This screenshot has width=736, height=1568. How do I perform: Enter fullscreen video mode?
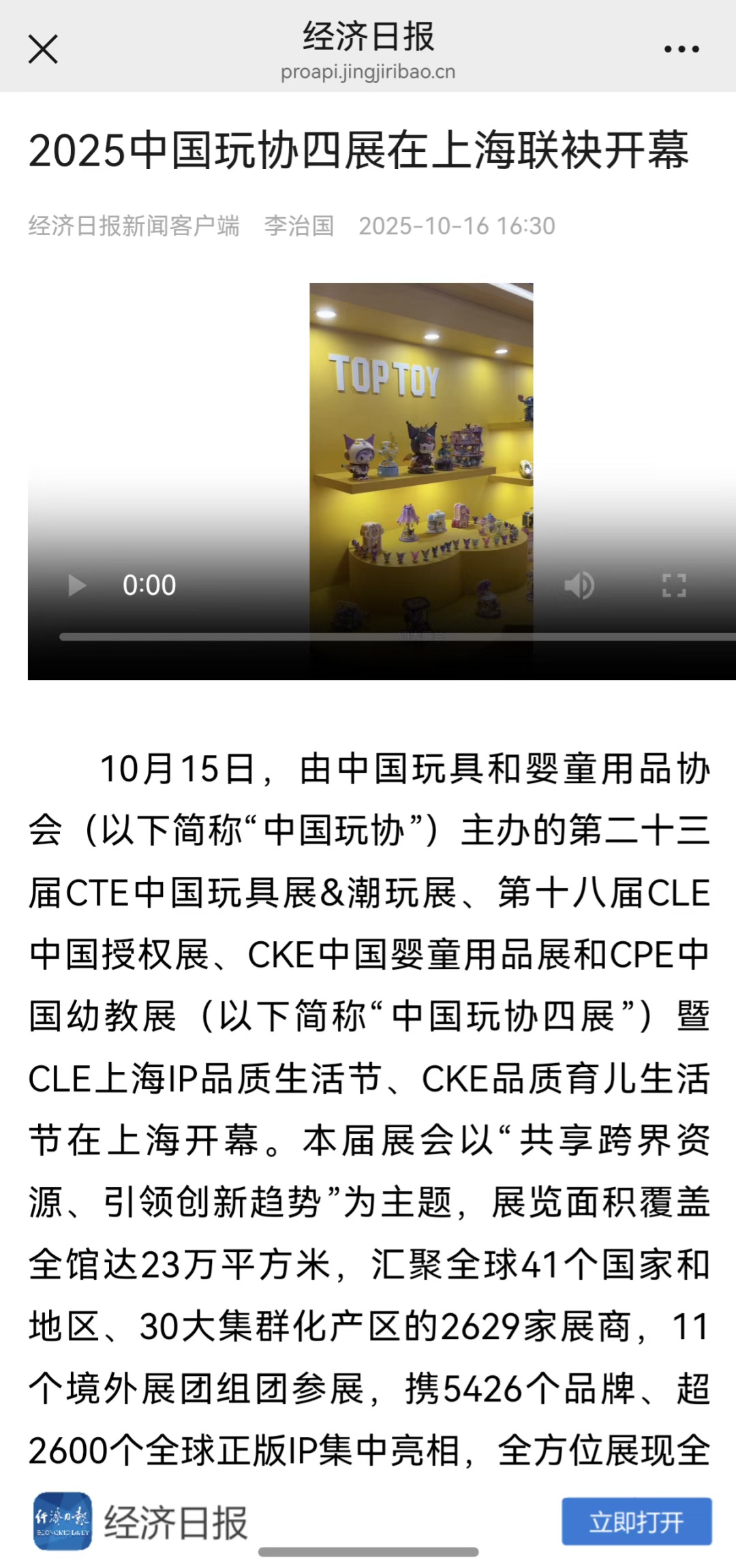pyautogui.click(x=673, y=585)
